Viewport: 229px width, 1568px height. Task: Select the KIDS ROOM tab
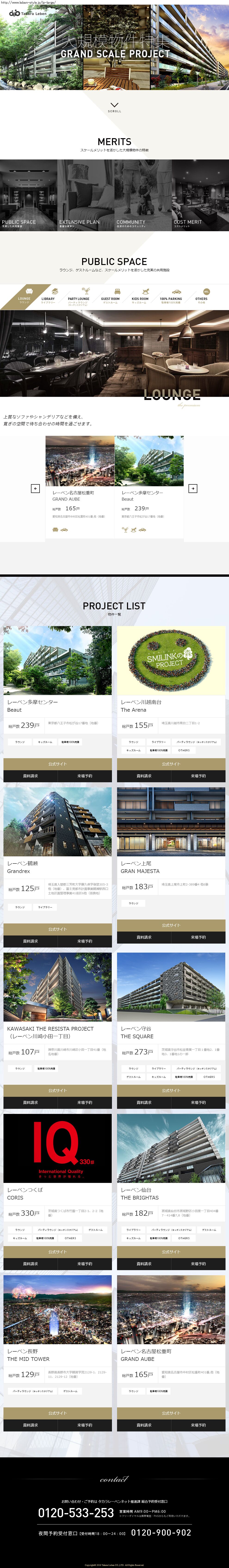(x=140, y=295)
